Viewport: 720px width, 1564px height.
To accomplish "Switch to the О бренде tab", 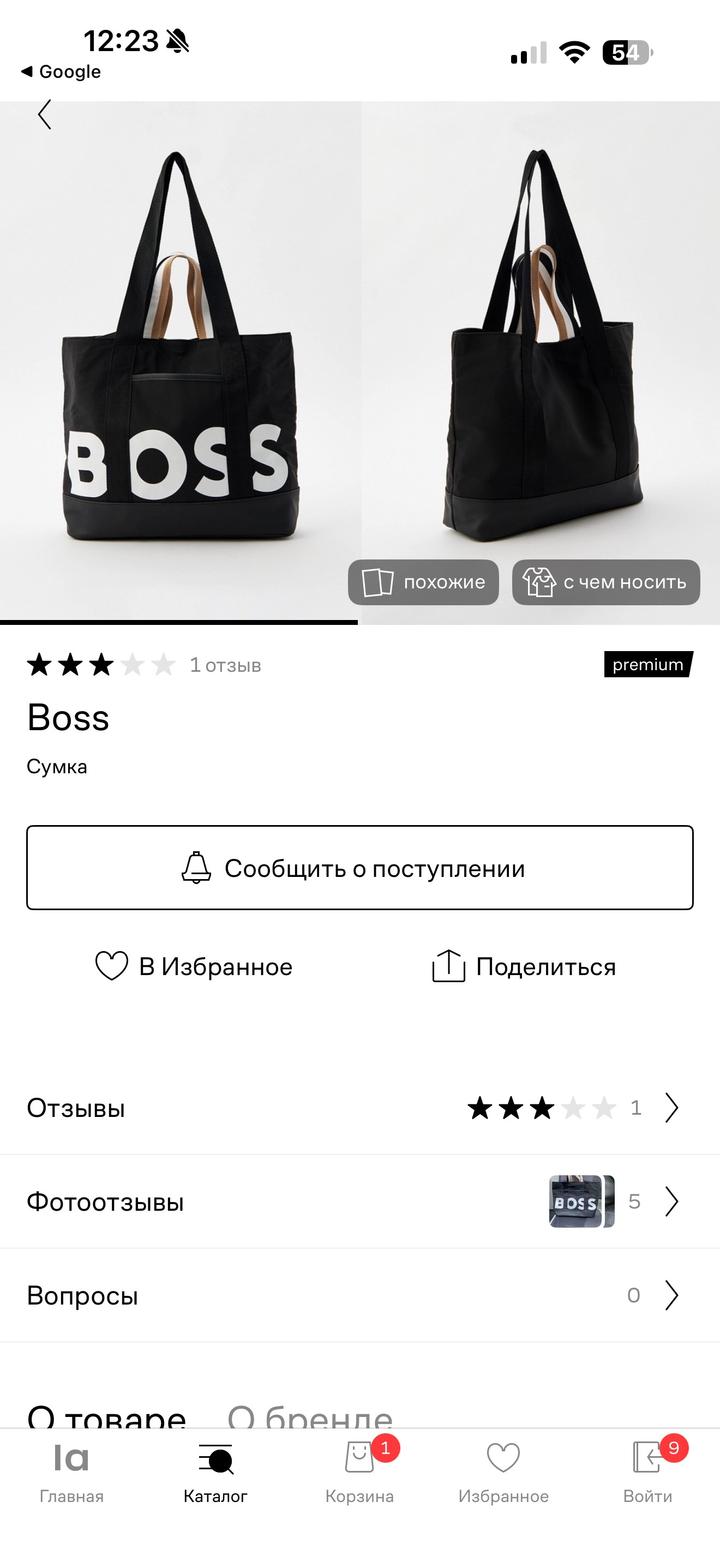I will click(x=310, y=1414).
